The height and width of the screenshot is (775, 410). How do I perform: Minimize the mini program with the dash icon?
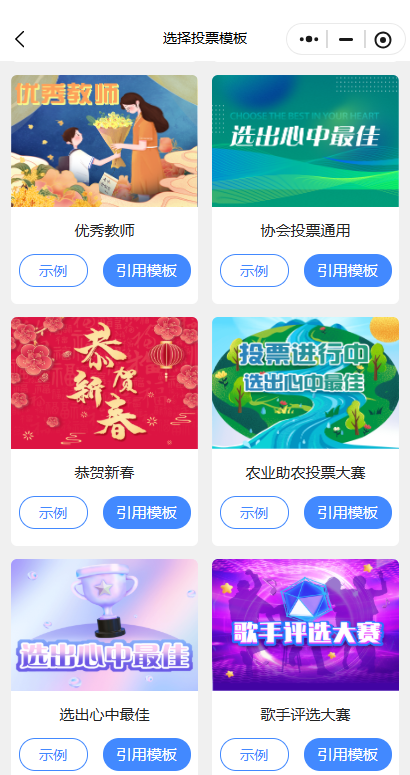pos(346,39)
